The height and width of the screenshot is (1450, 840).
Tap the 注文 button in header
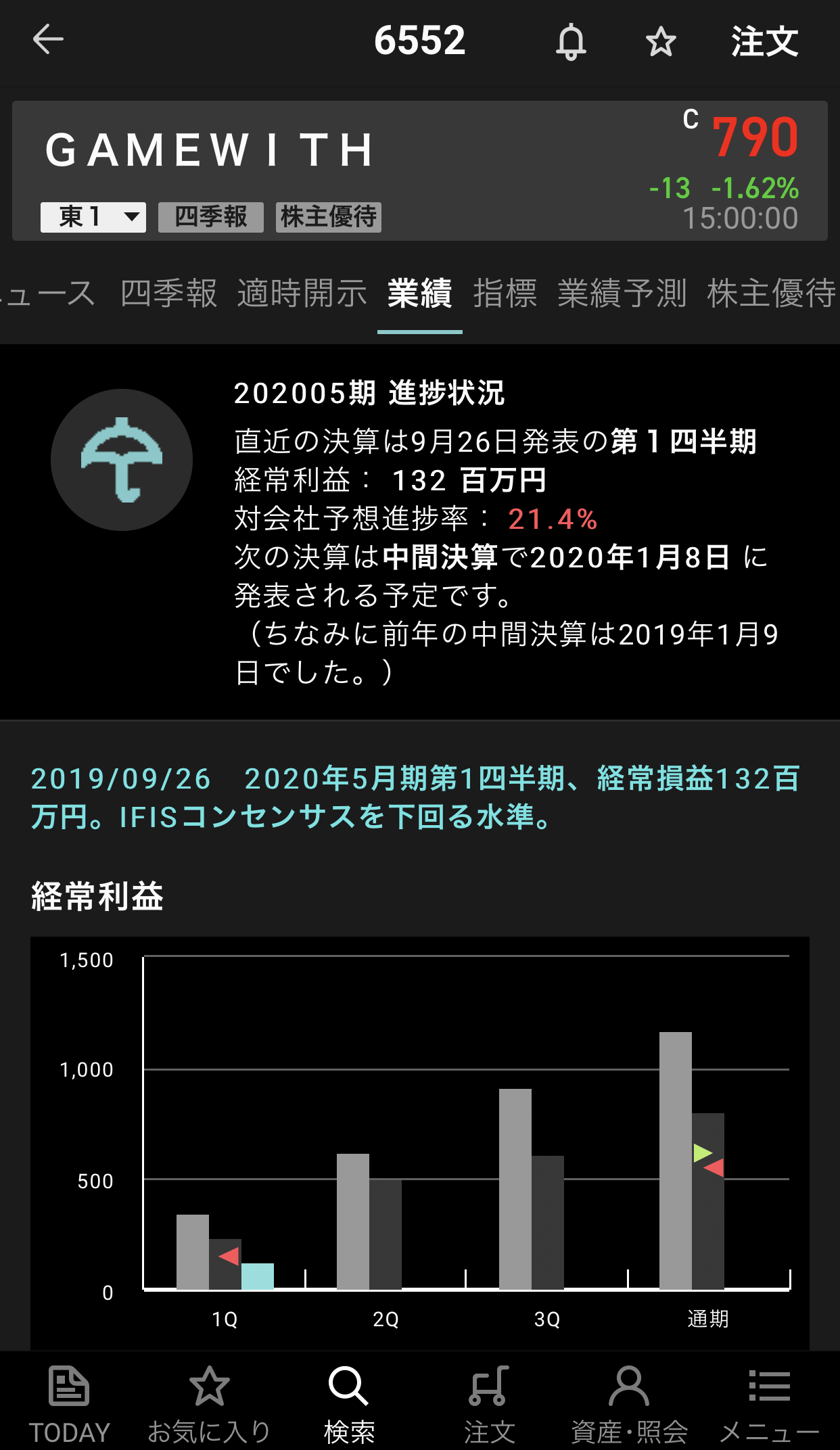[764, 42]
